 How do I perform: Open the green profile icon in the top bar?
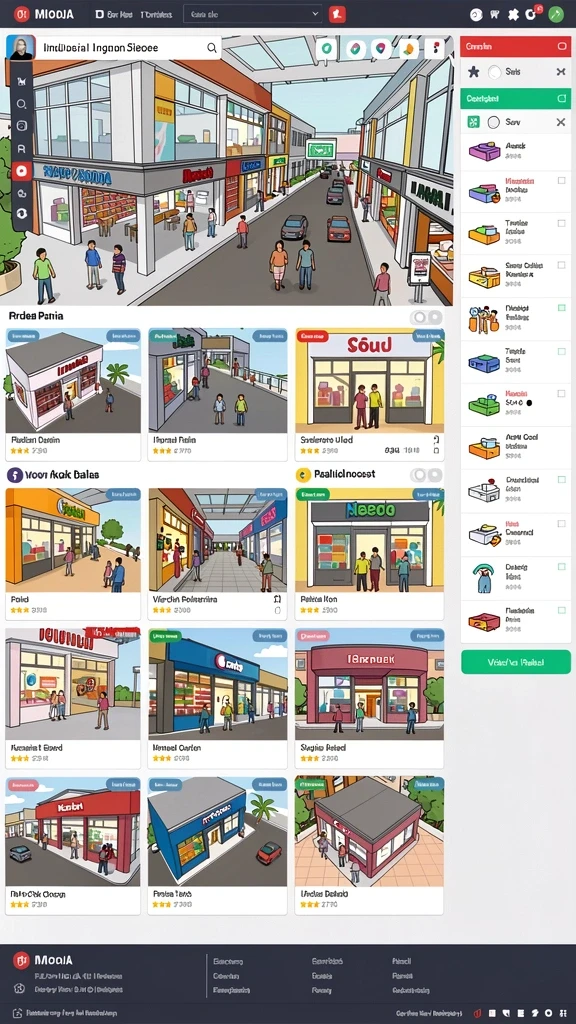click(x=555, y=14)
